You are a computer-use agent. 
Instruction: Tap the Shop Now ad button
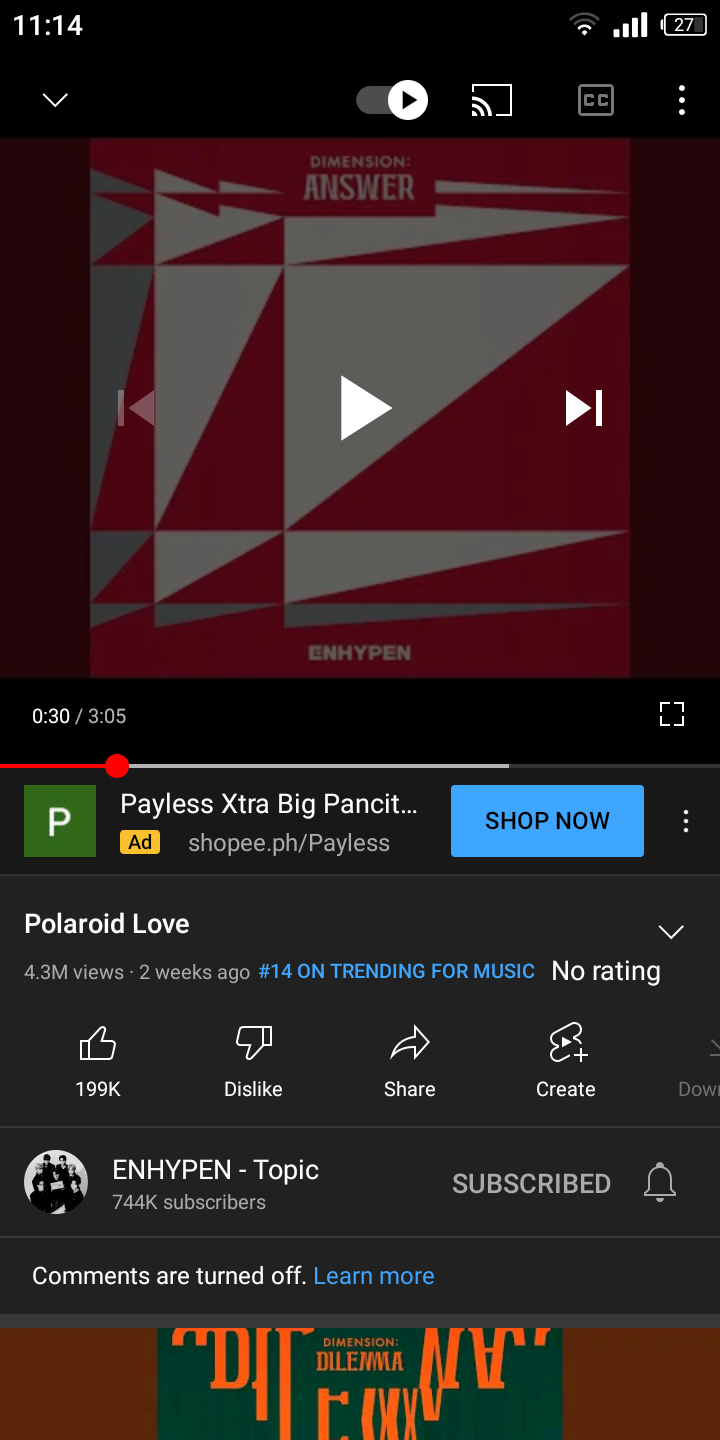(547, 821)
